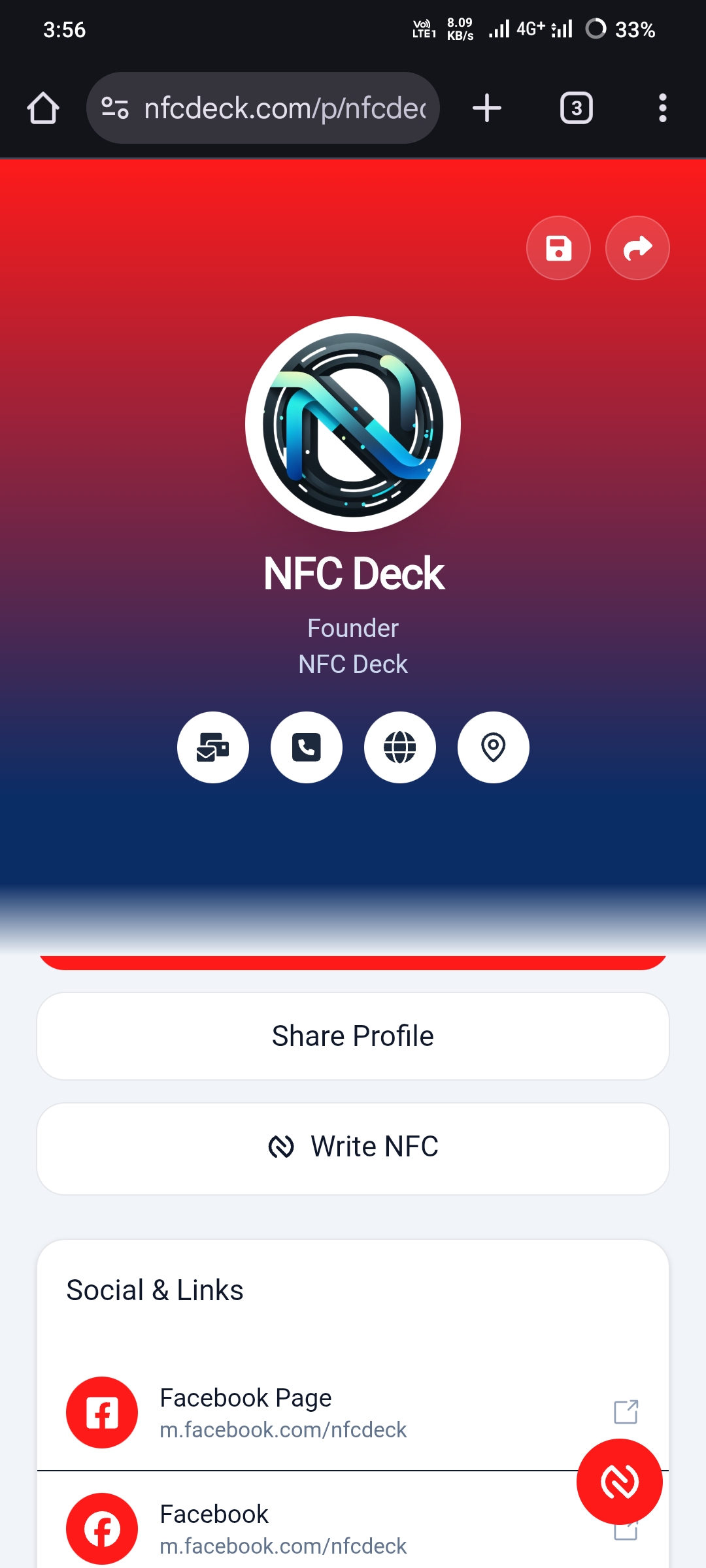Screen dimensions: 706x1568
Task: Tap the Share Profile button
Action: tap(353, 1036)
